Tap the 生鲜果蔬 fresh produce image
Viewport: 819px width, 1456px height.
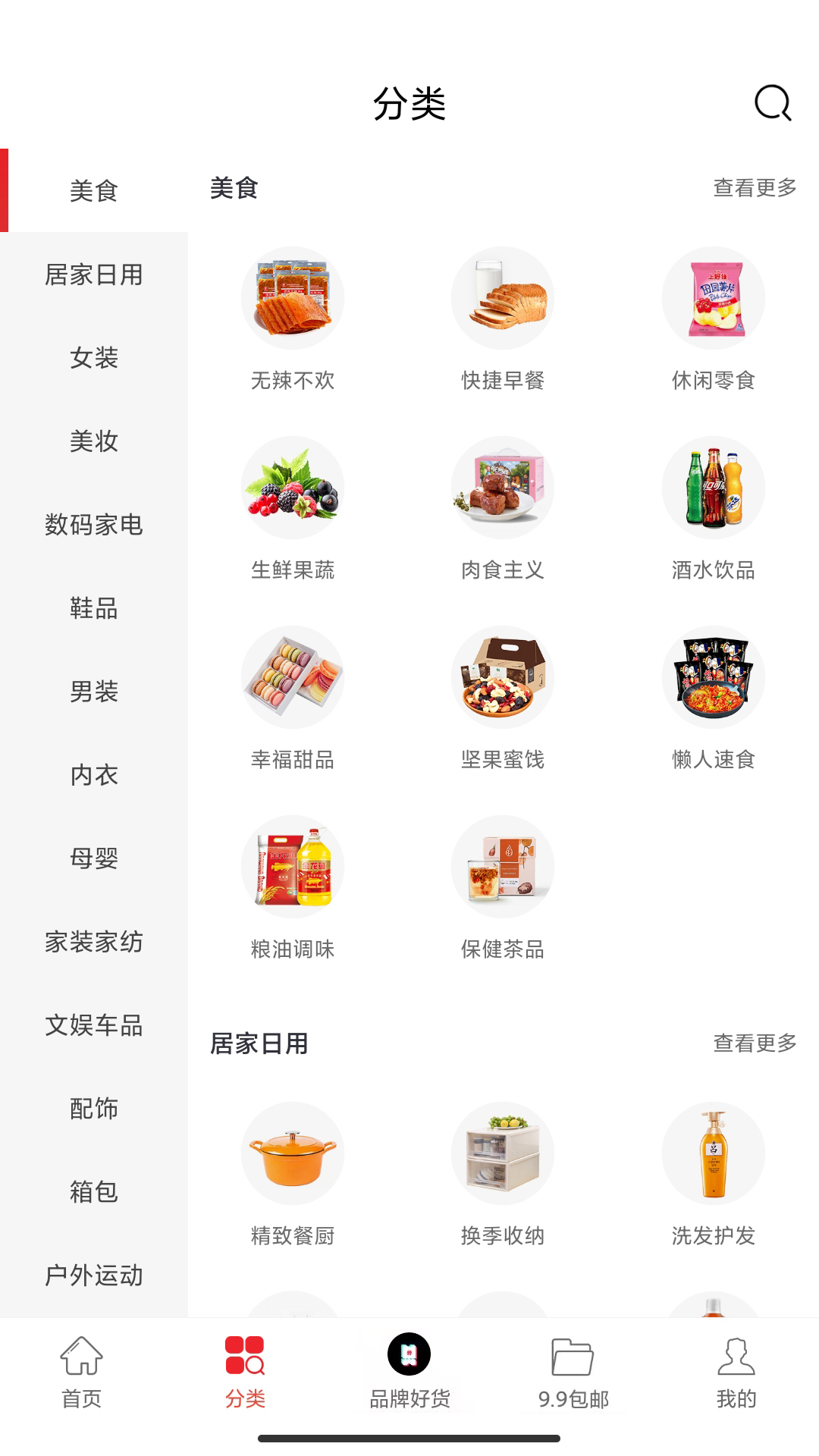pyautogui.click(x=293, y=488)
